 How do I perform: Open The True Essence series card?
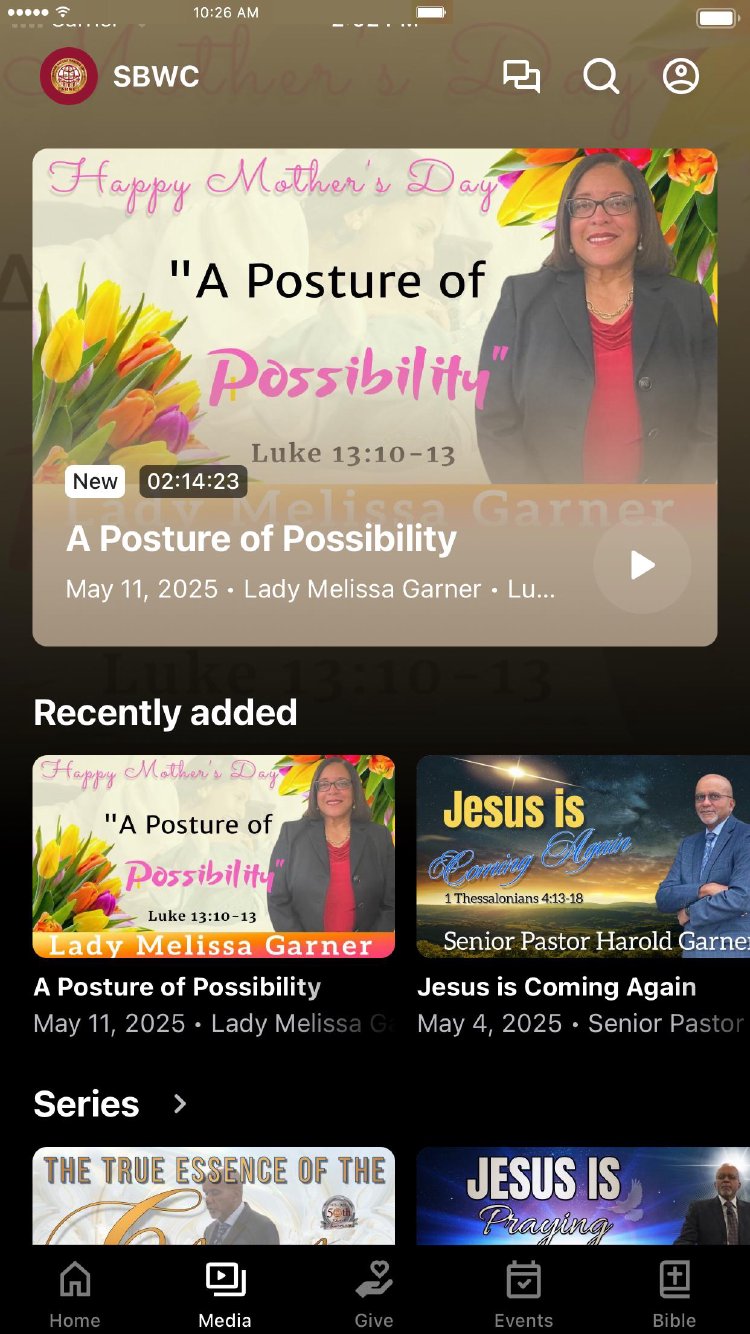214,1196
